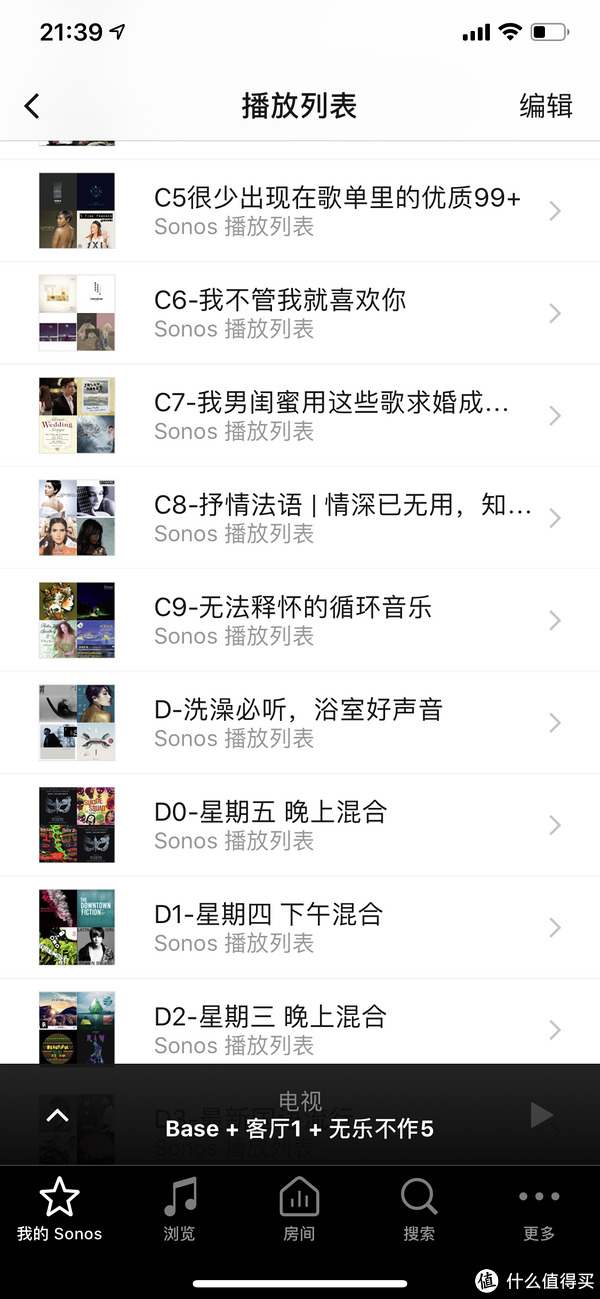Open the 更多 tab
The width and height of the screenshot is (600, 1299).
(x=539, y=1209)
